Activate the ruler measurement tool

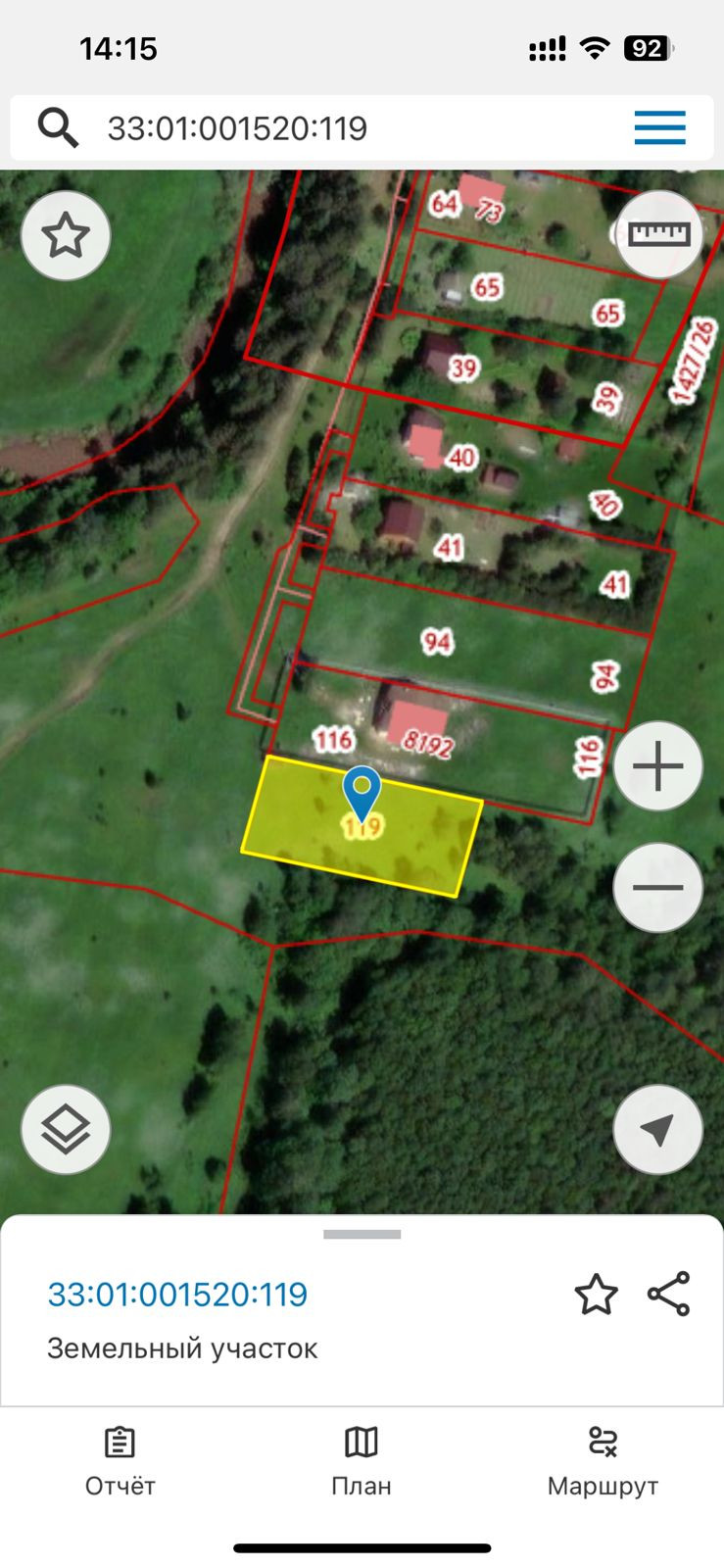tap(658, 234)
